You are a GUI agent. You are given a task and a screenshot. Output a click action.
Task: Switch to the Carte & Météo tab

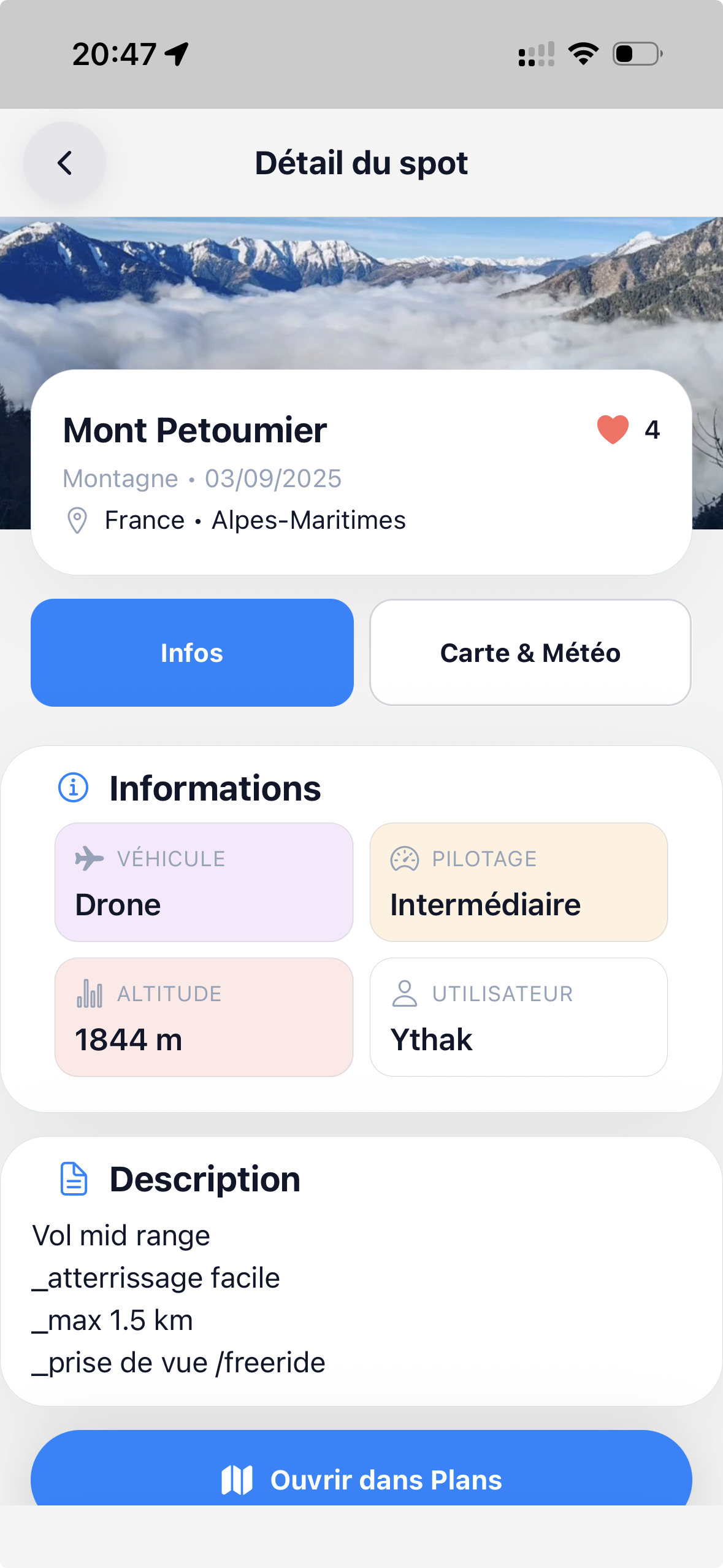pos(530,651)
